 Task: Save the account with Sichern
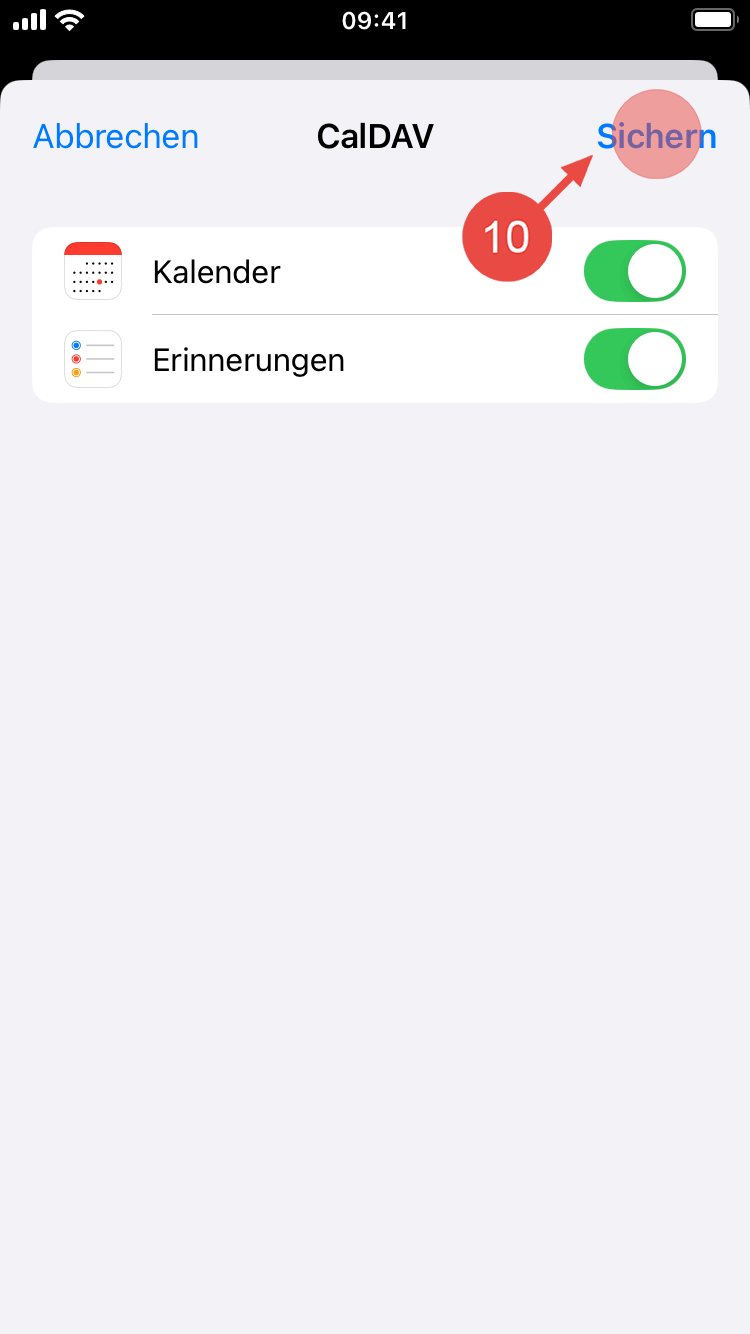(x=656, y=136)
